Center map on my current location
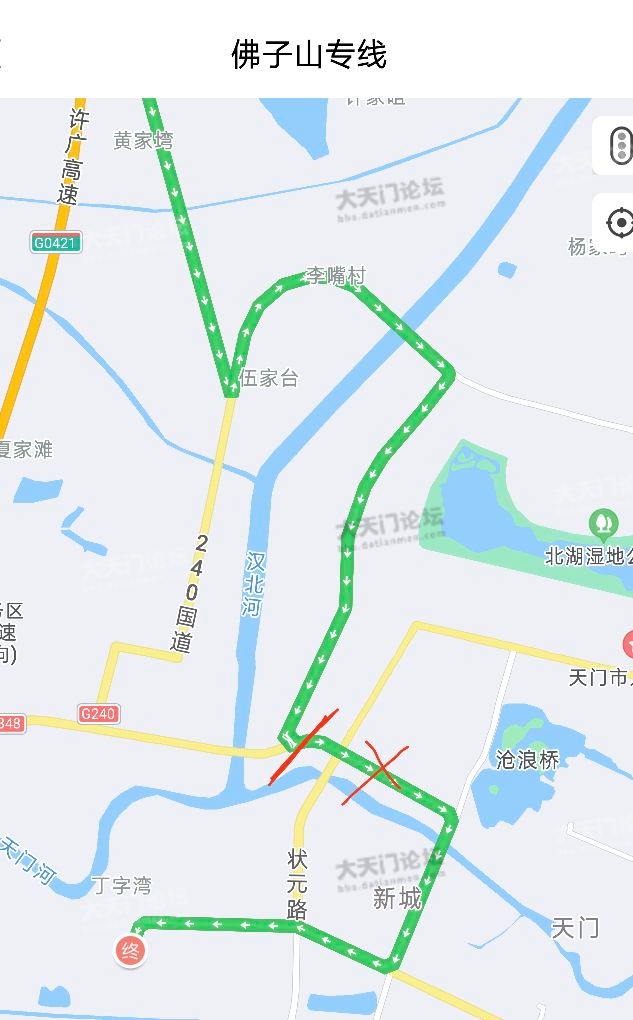633x1020 pixels. coord(619,221)
